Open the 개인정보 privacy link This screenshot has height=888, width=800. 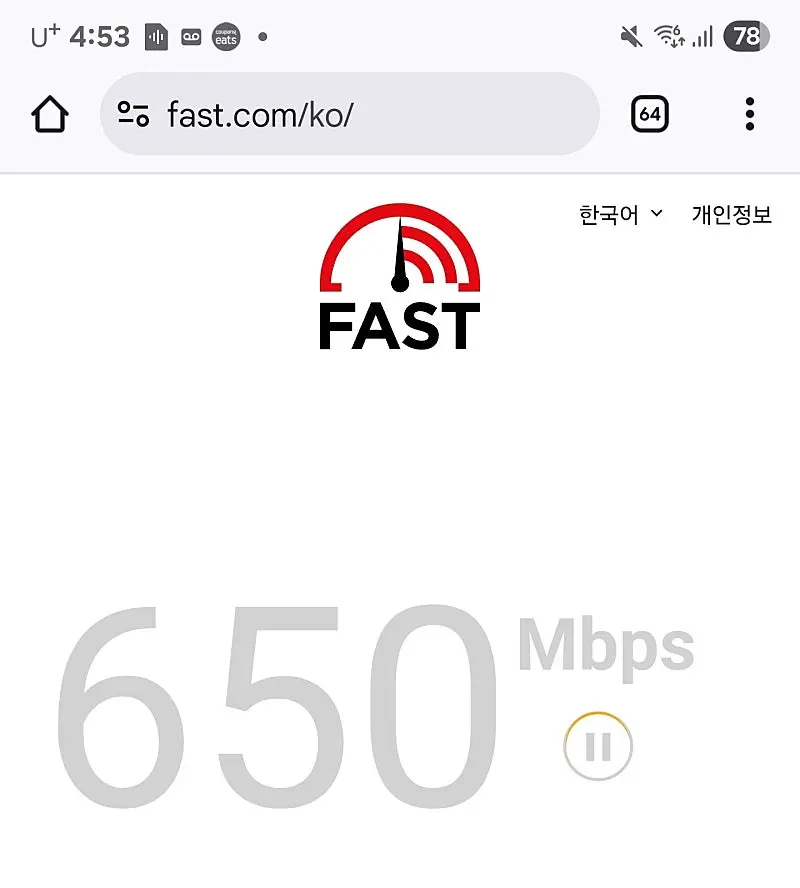point(732,214)
